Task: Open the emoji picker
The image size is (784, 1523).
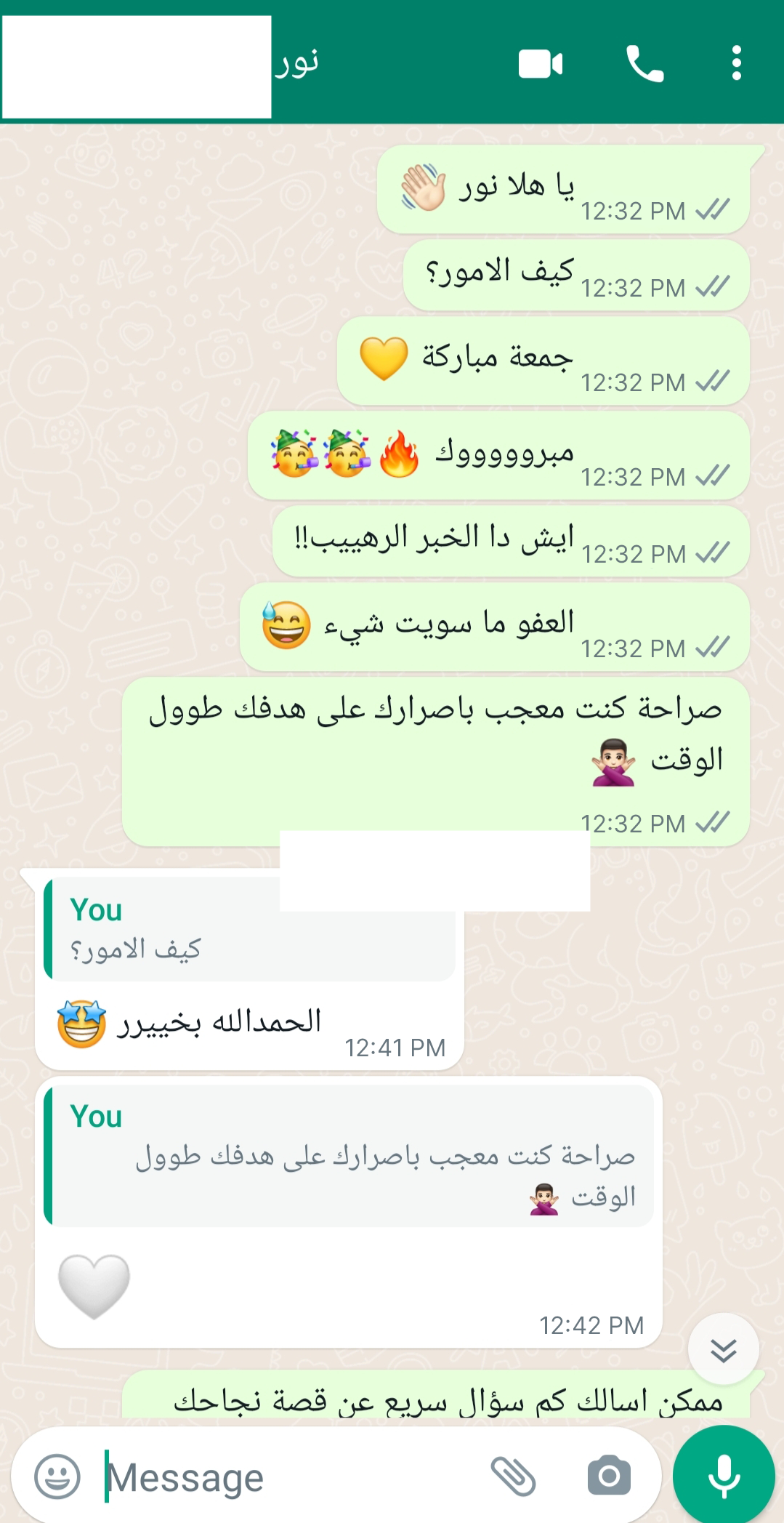Action: [57, 1476]
